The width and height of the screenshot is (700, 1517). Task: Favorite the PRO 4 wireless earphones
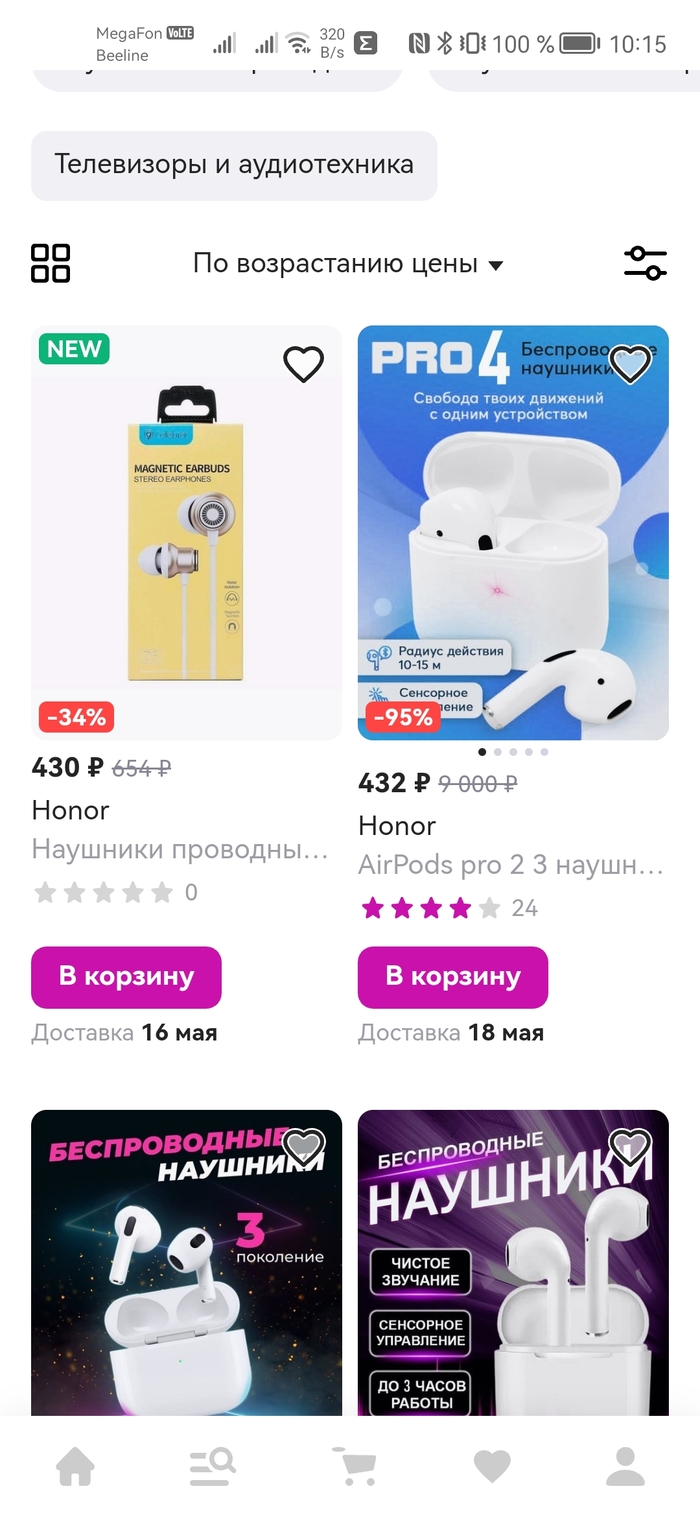pyautogui.click(x=630, y=365)
